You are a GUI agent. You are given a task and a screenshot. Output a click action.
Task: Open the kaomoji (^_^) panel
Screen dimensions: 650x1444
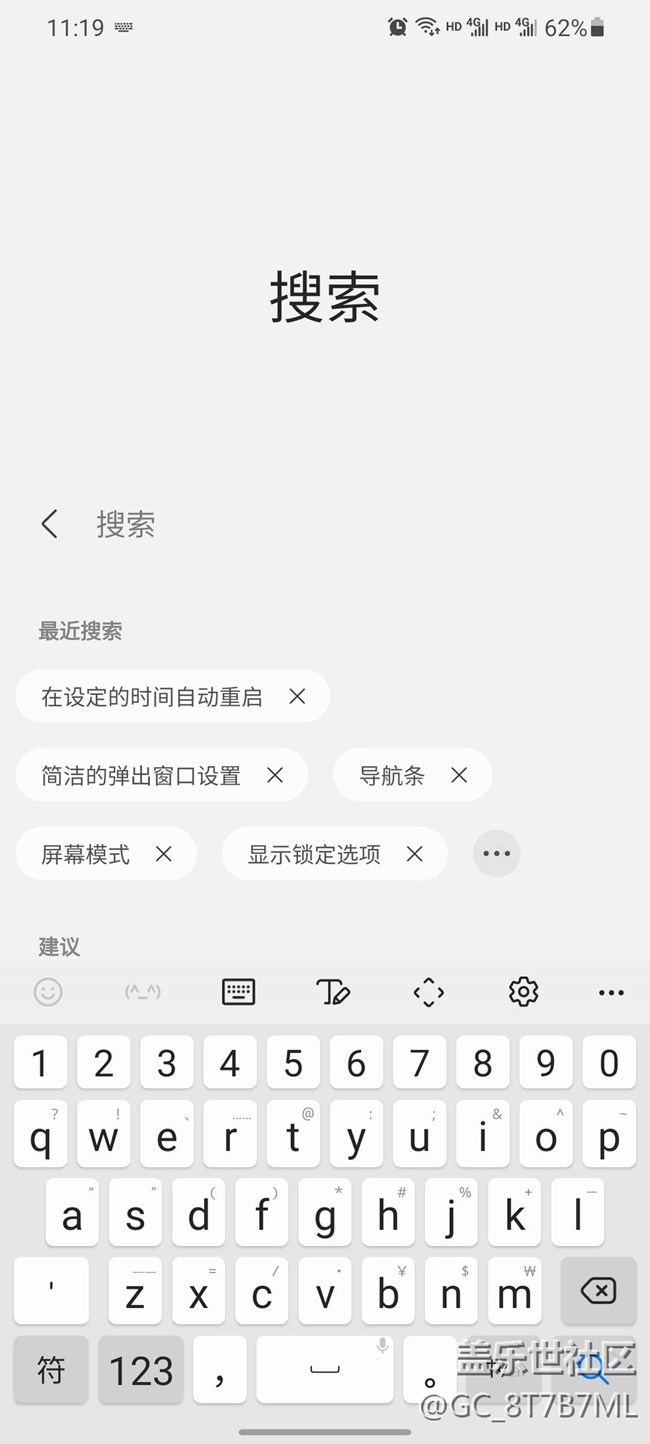143,992
